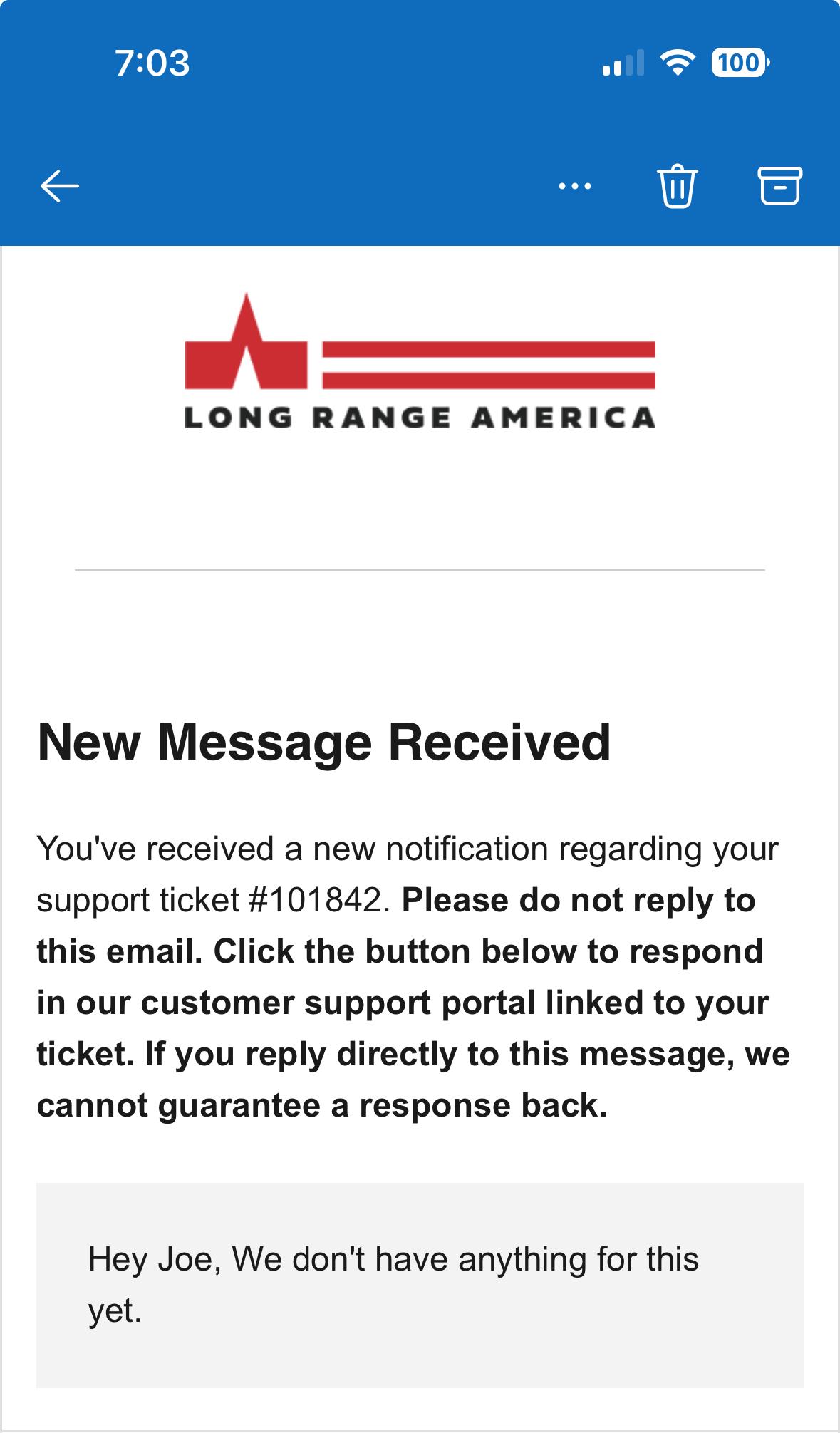Delete this email with the trash icon
This screenshot has height=1433, width=840.
point(677,187)
